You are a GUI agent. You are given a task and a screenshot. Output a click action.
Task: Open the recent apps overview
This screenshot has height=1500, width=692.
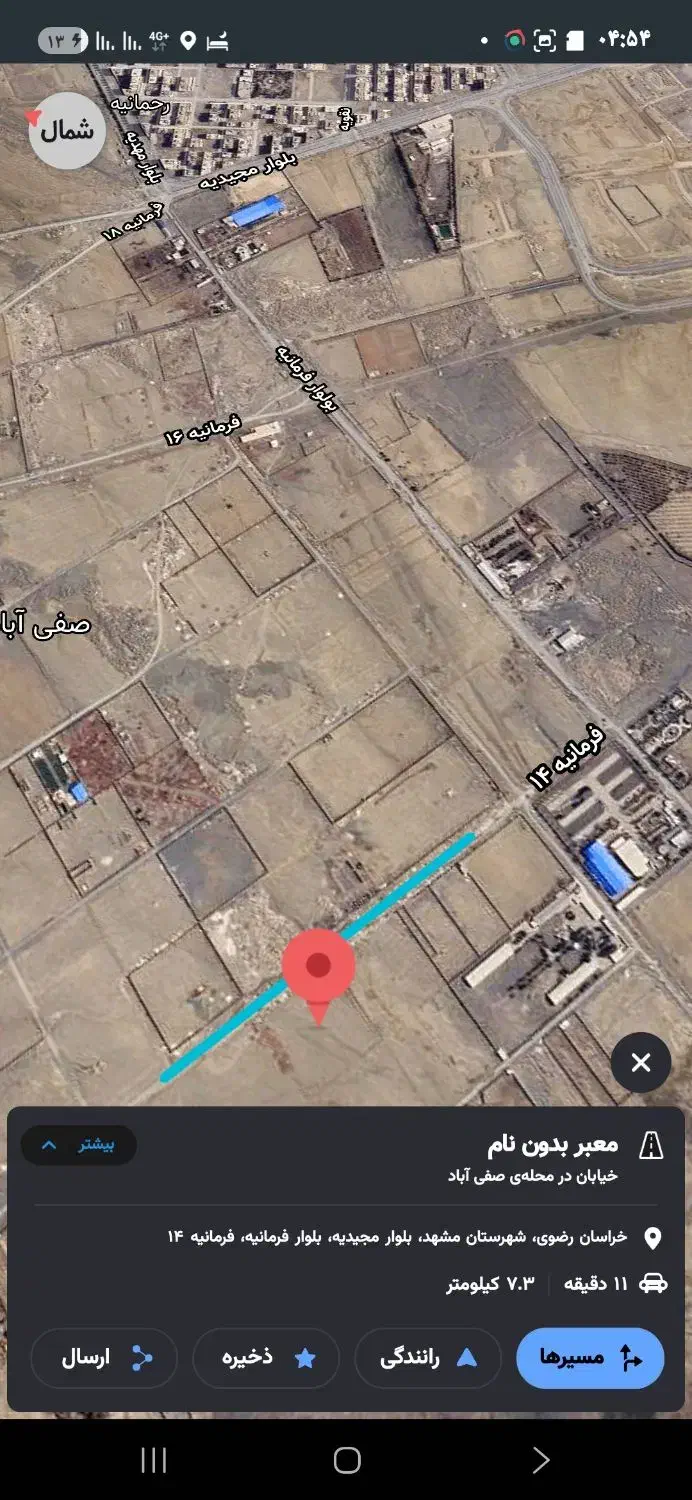pyautogui.click(x=153, y=1460)
